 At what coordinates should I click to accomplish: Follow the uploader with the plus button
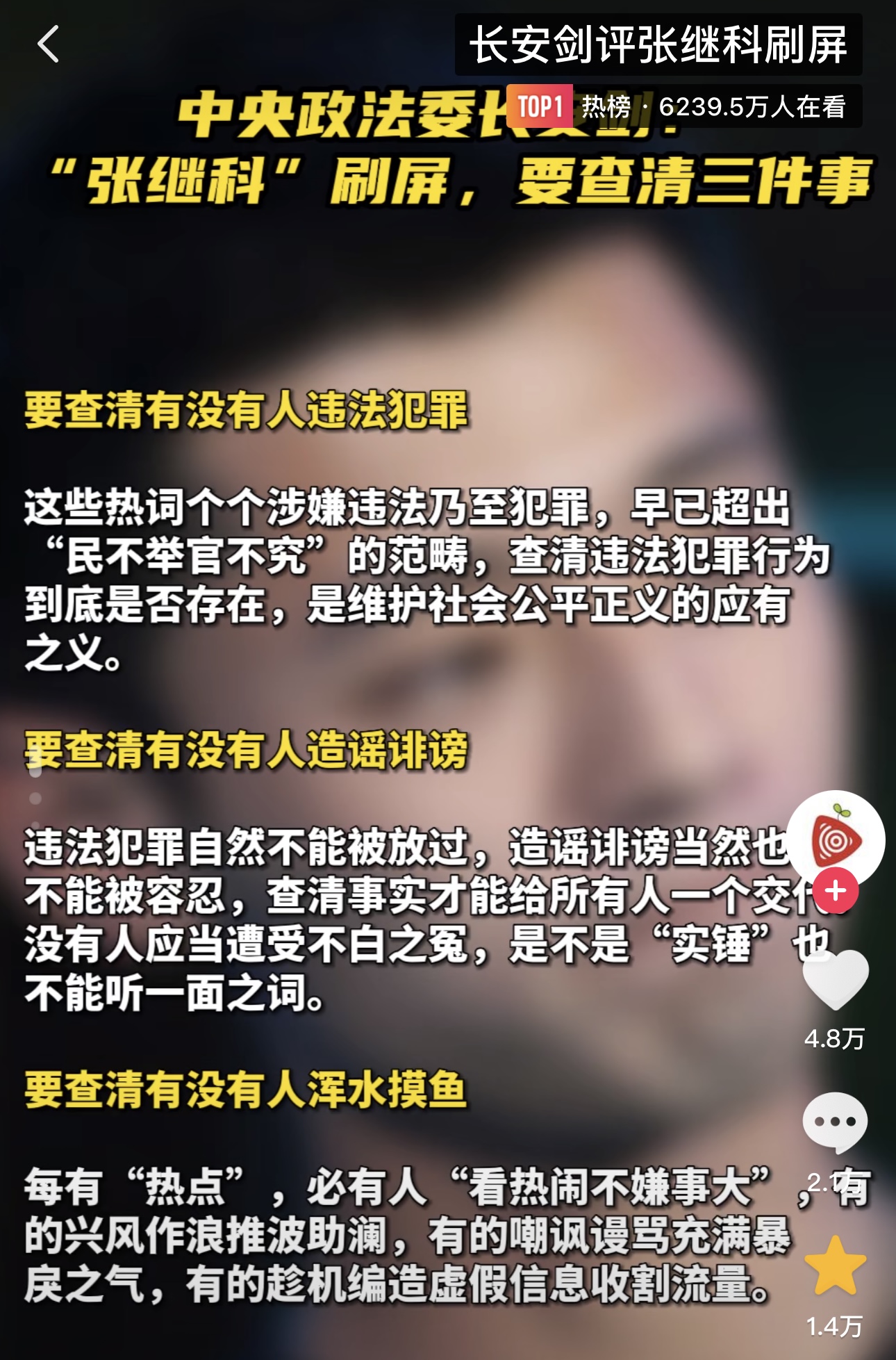pos(836,890)
